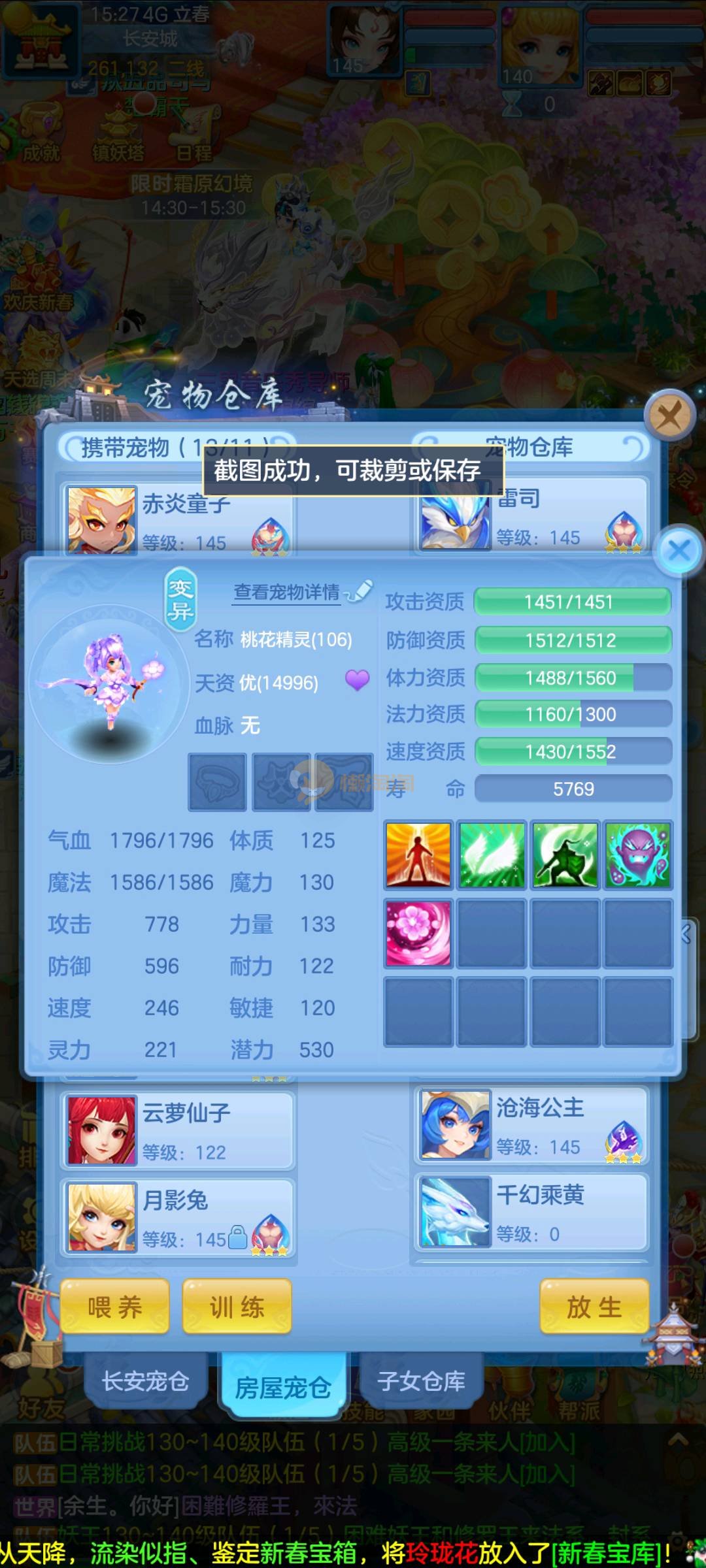
Task: View the orange glowing figure skill
Action: click(x=418, y=855)
